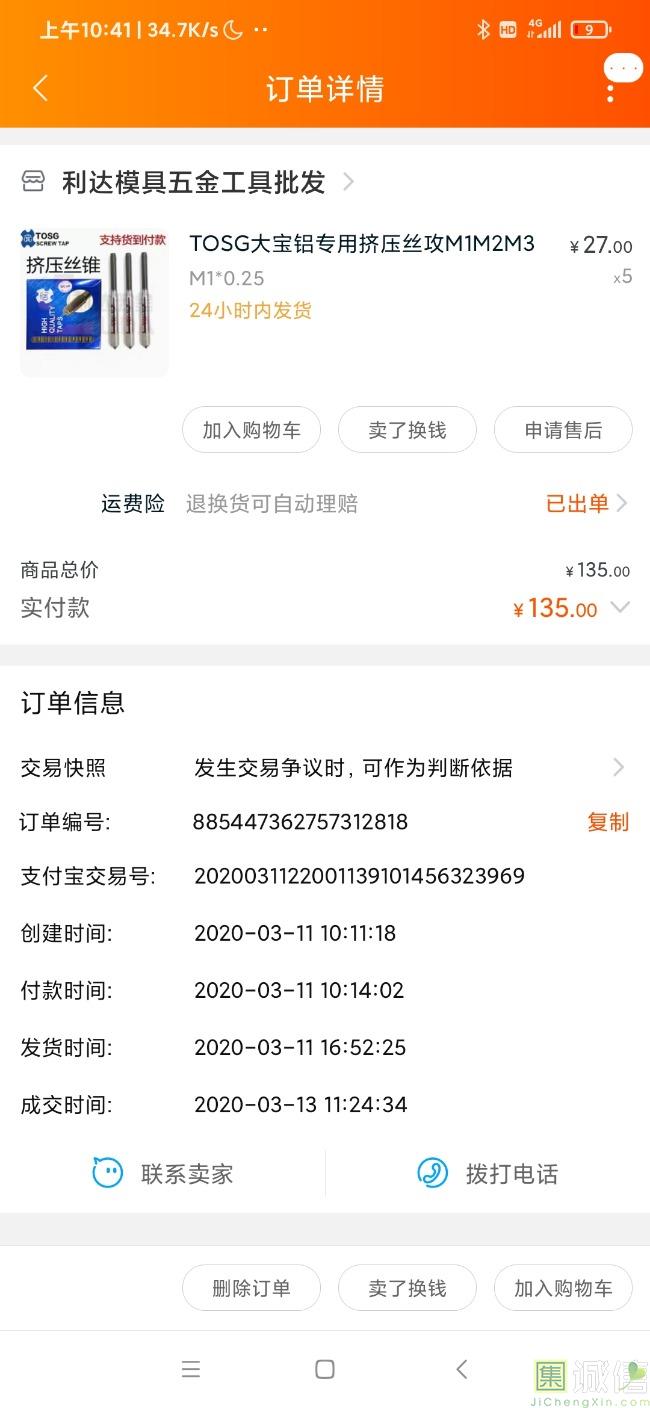Tap 卖了换钱 under the product
The height and width of the screenshot is (1408, 650).
(x=407, y=430)
